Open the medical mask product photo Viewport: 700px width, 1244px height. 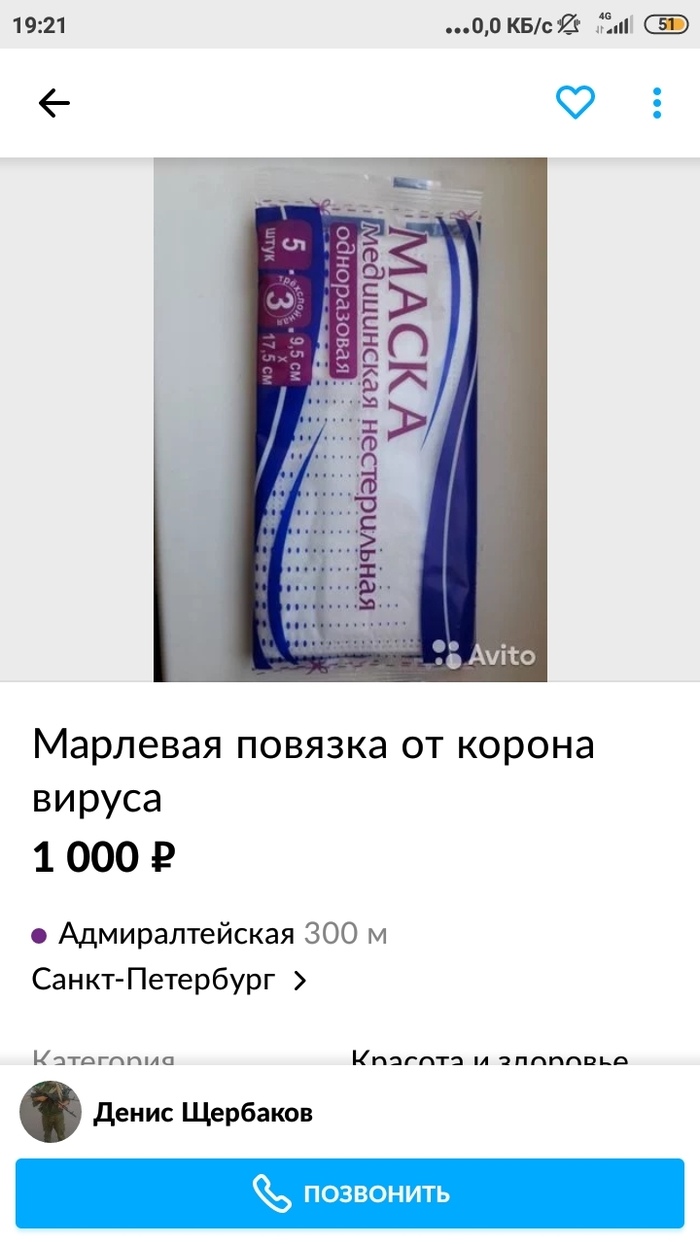click(x=350, y=420)
